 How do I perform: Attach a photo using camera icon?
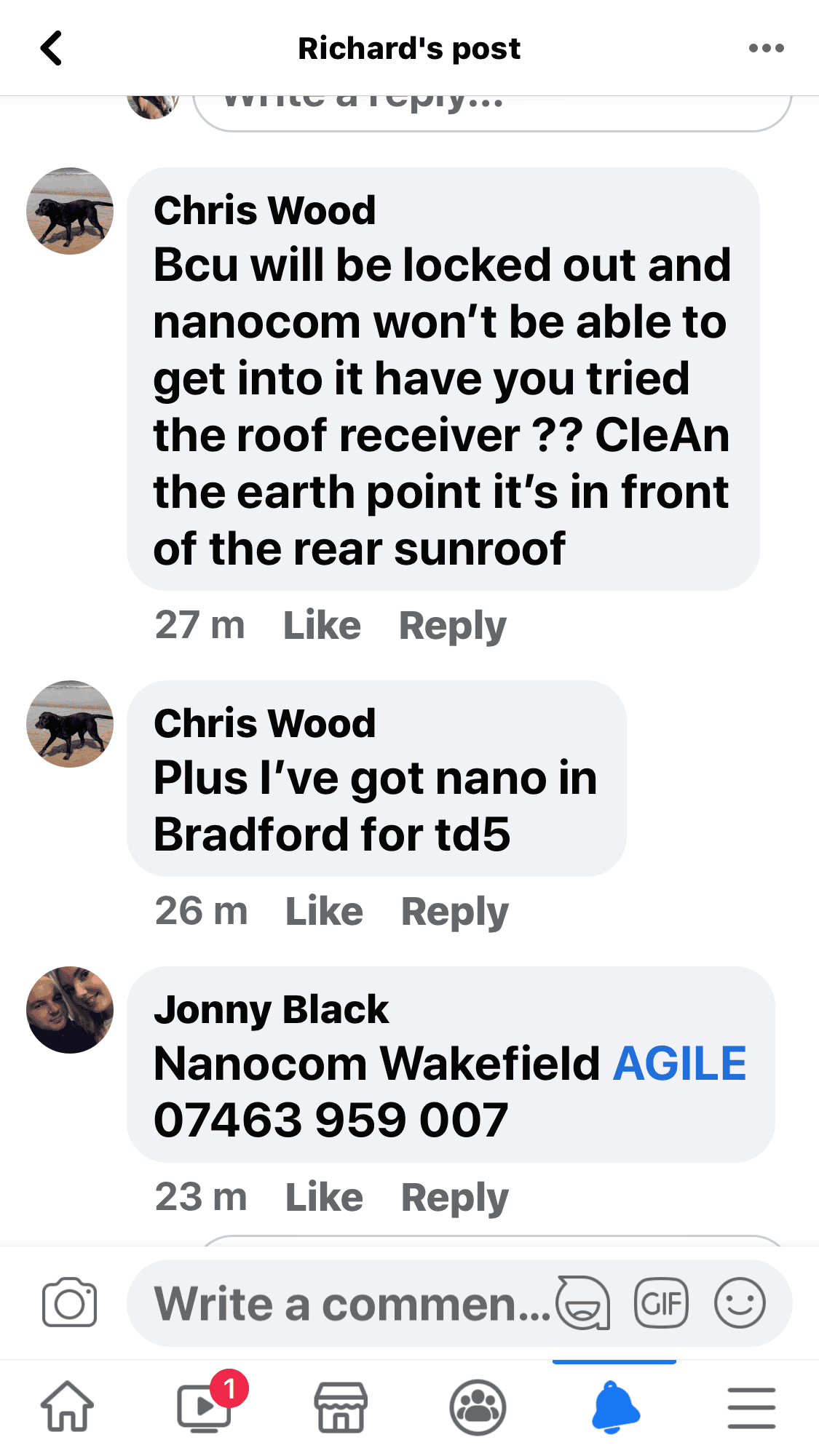click(69, 1302)
